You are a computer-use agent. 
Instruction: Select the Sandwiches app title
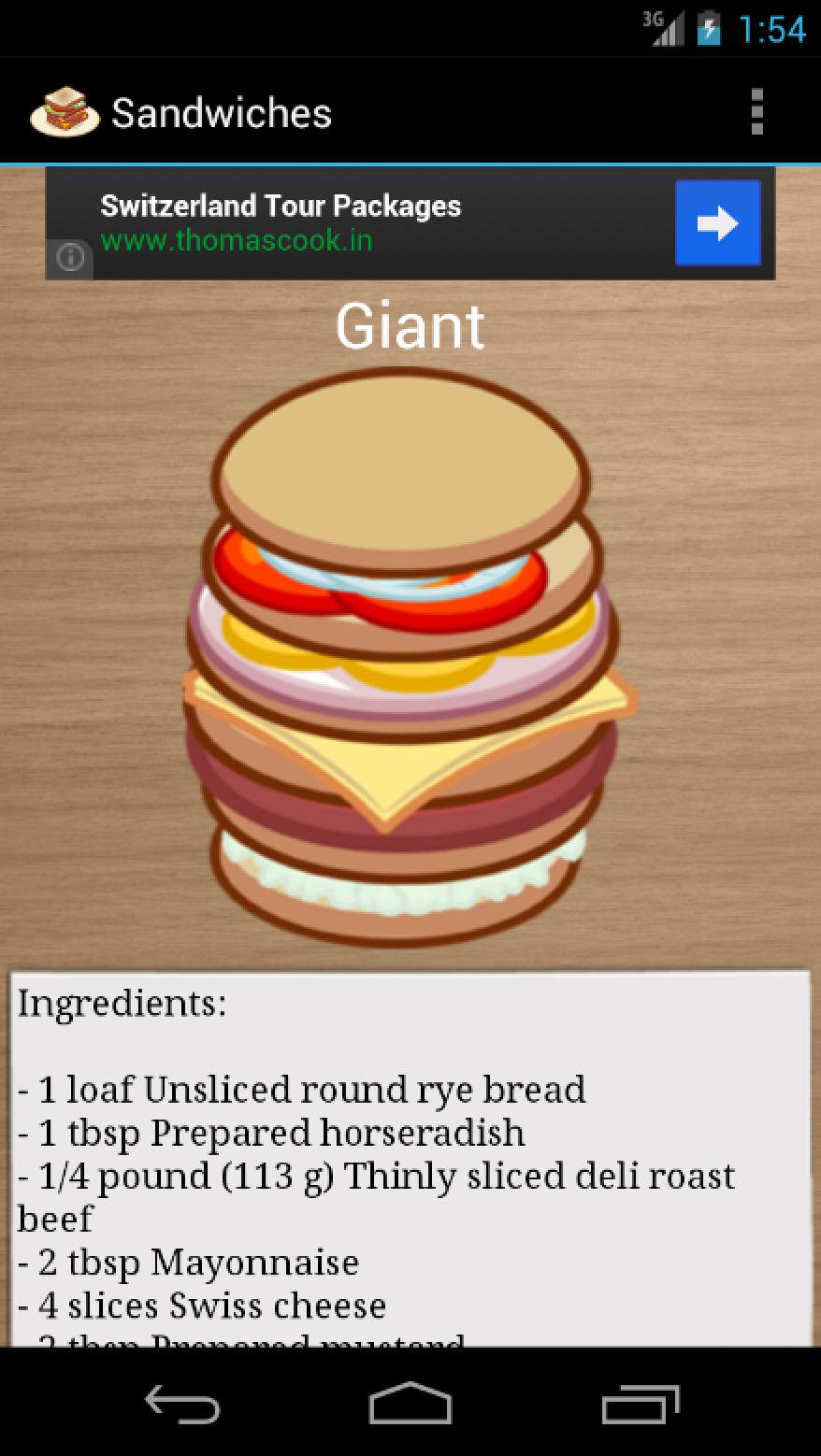tap(223, 110)
